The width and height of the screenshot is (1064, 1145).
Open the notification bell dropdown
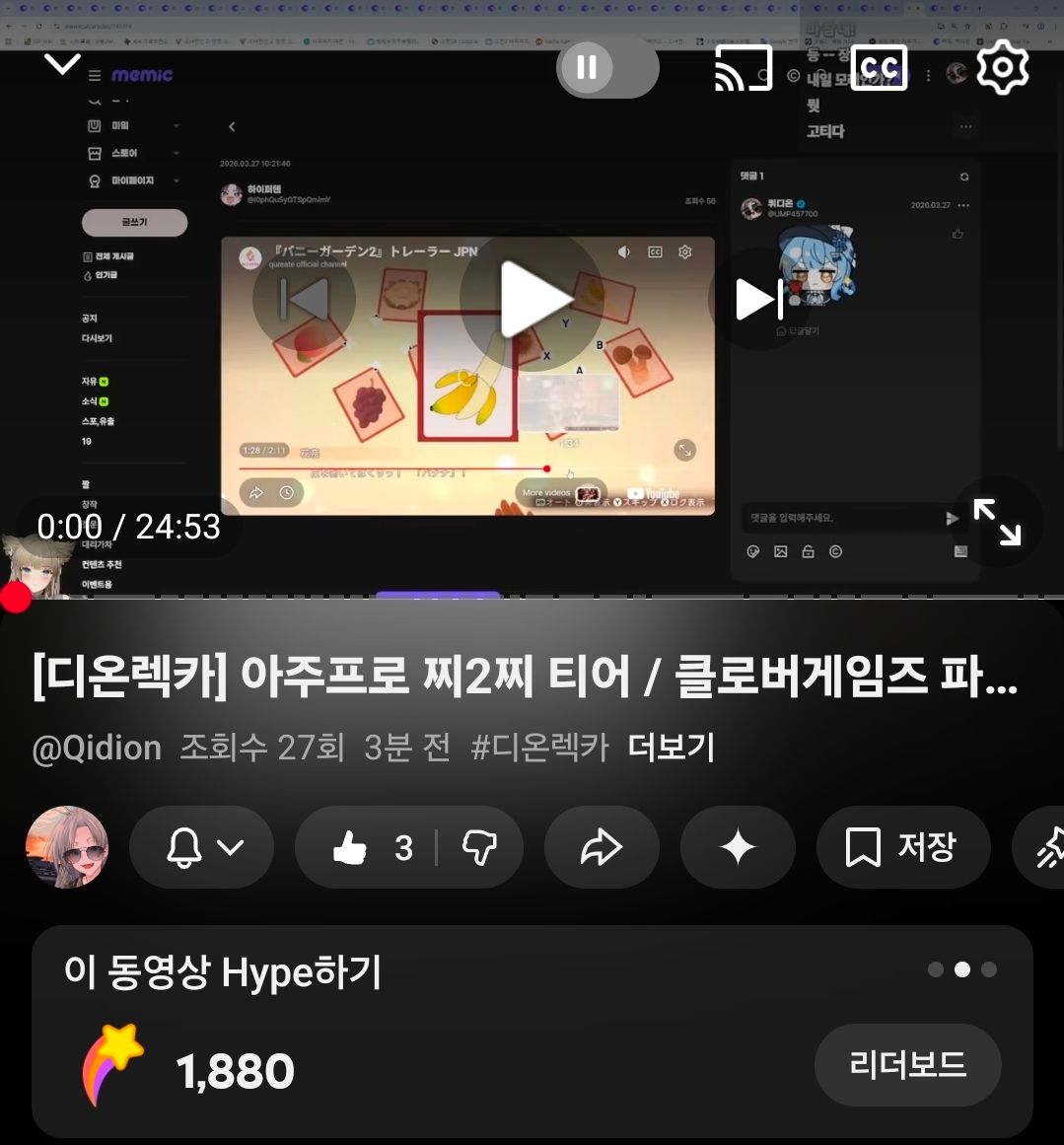(201, 846)
